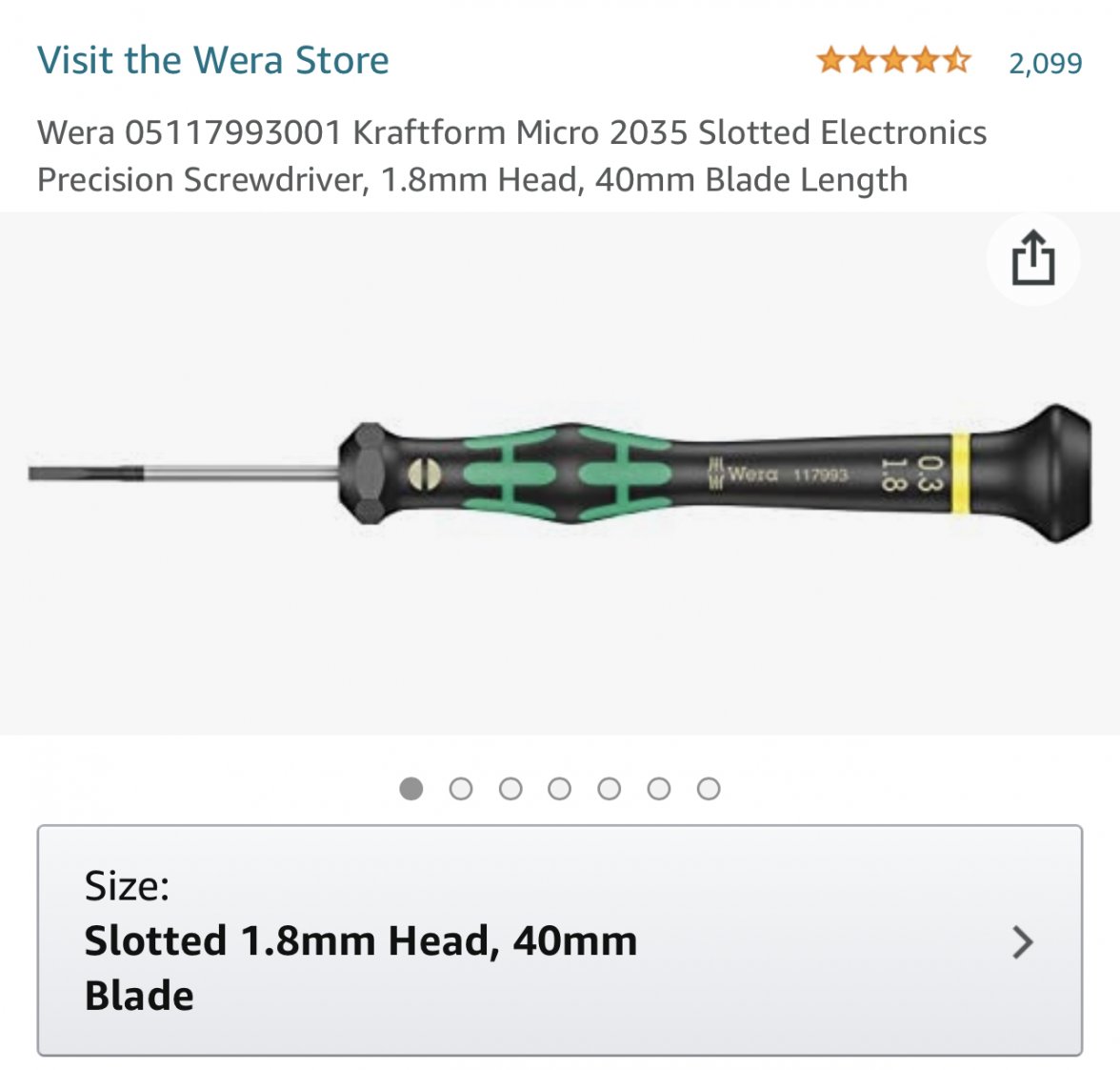Open the screwdriver product image

[x=560, y=474]
